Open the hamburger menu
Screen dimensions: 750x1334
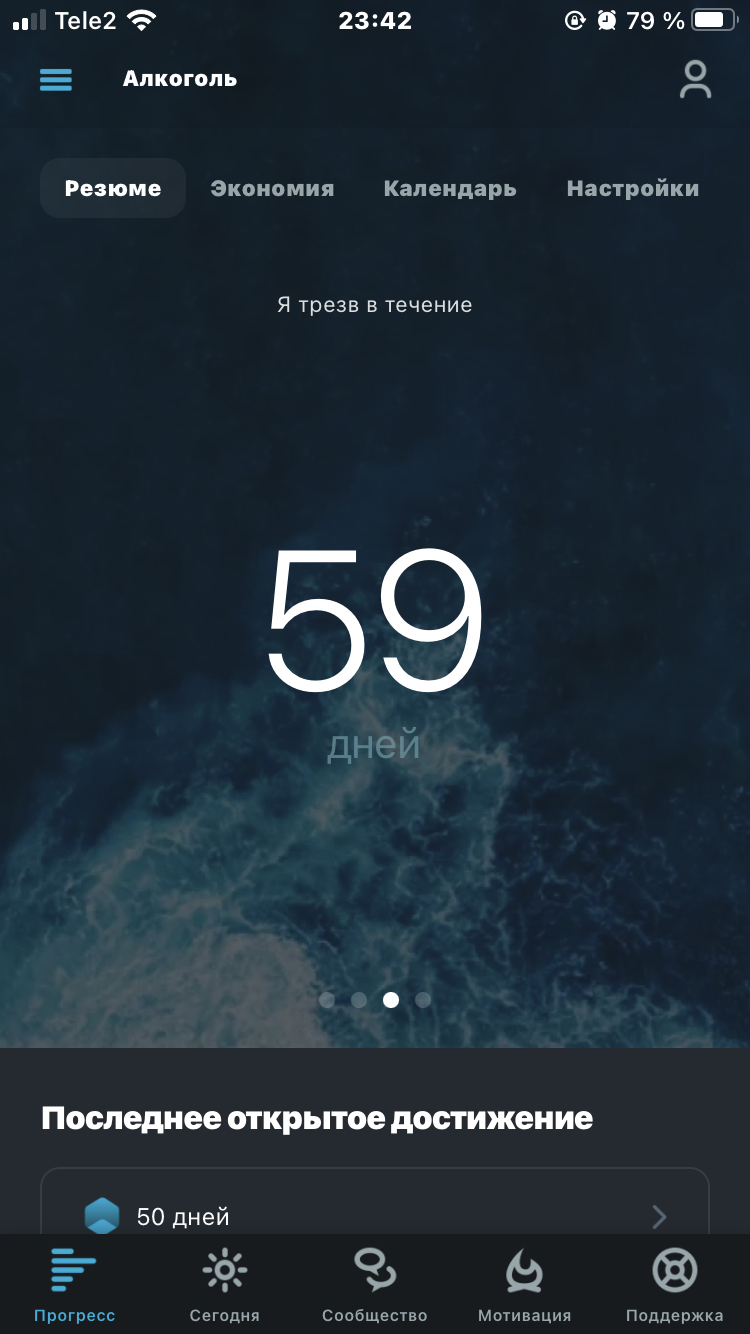click(x=56, y=79)
